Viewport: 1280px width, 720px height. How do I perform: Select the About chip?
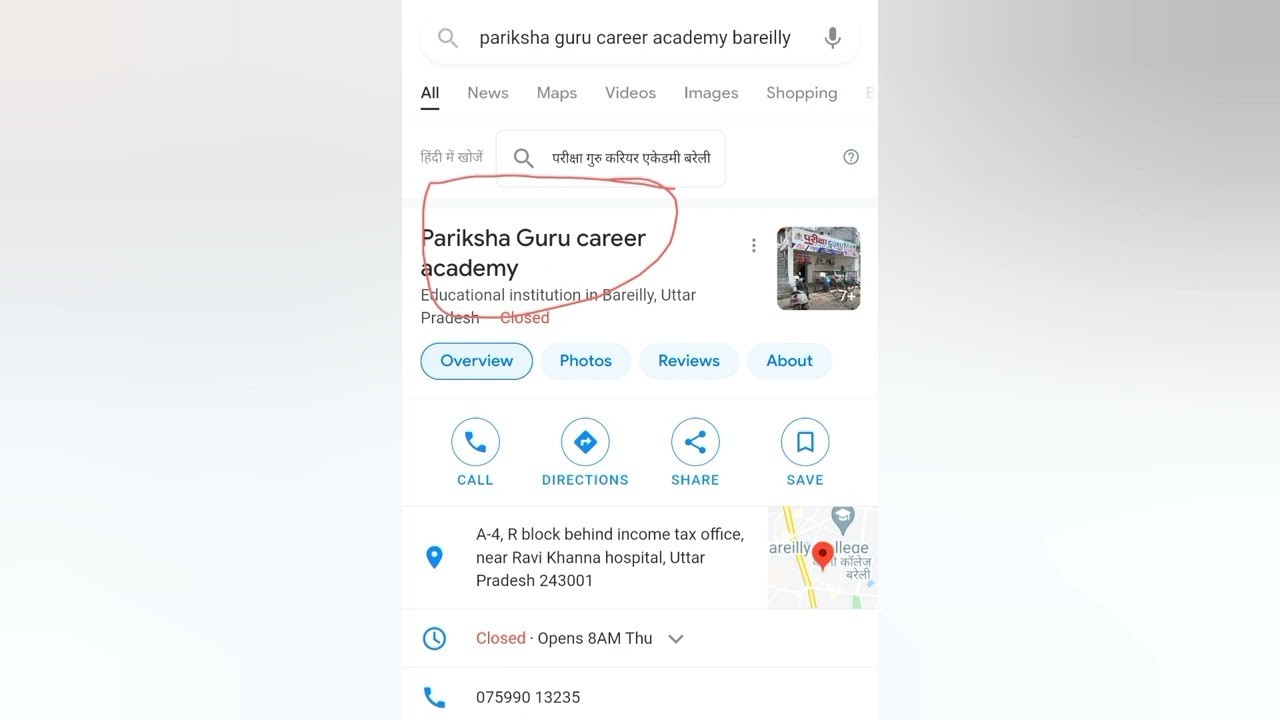point(789,361)
